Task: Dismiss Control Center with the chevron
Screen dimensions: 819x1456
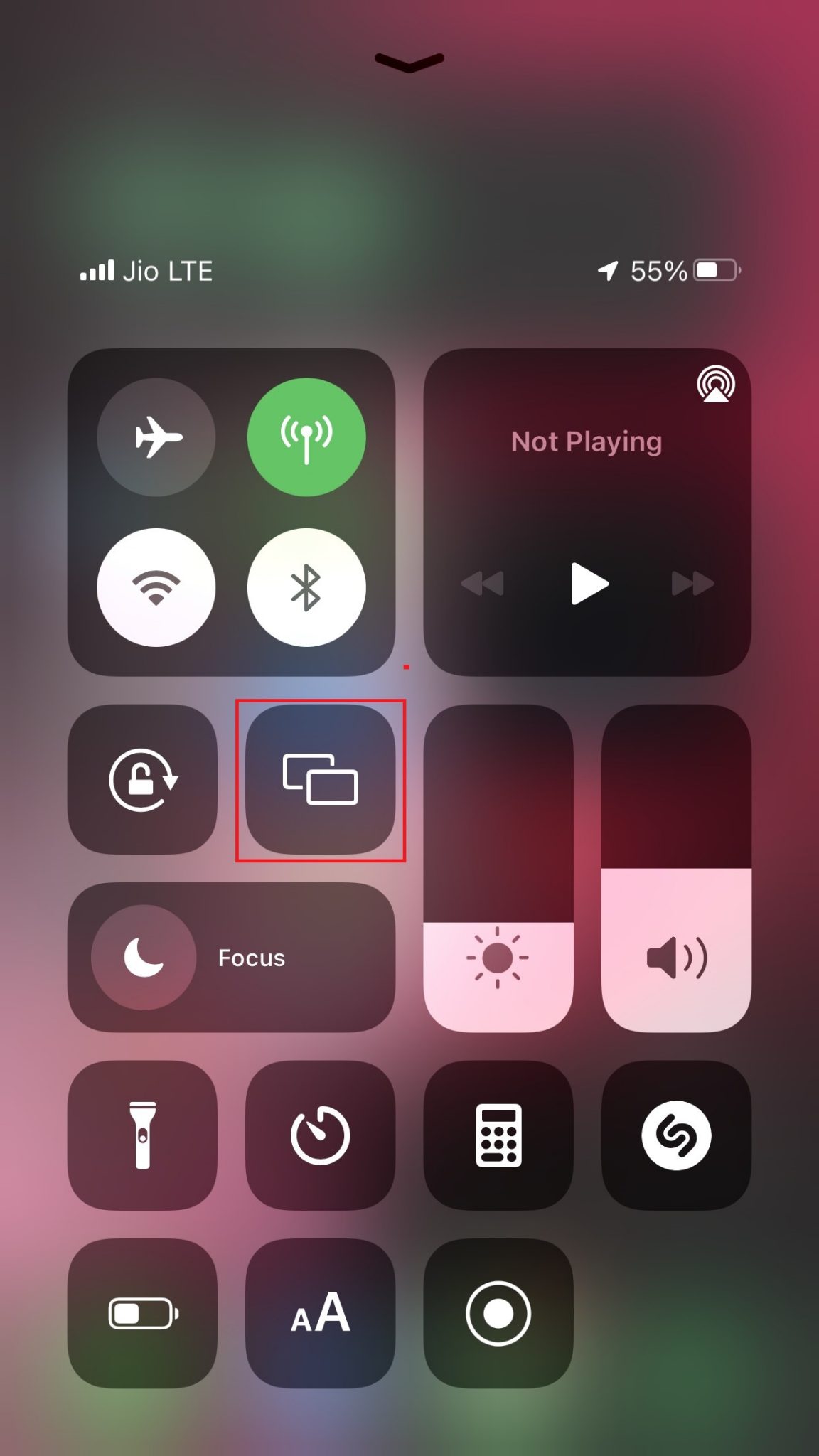Action: (409, 63)
